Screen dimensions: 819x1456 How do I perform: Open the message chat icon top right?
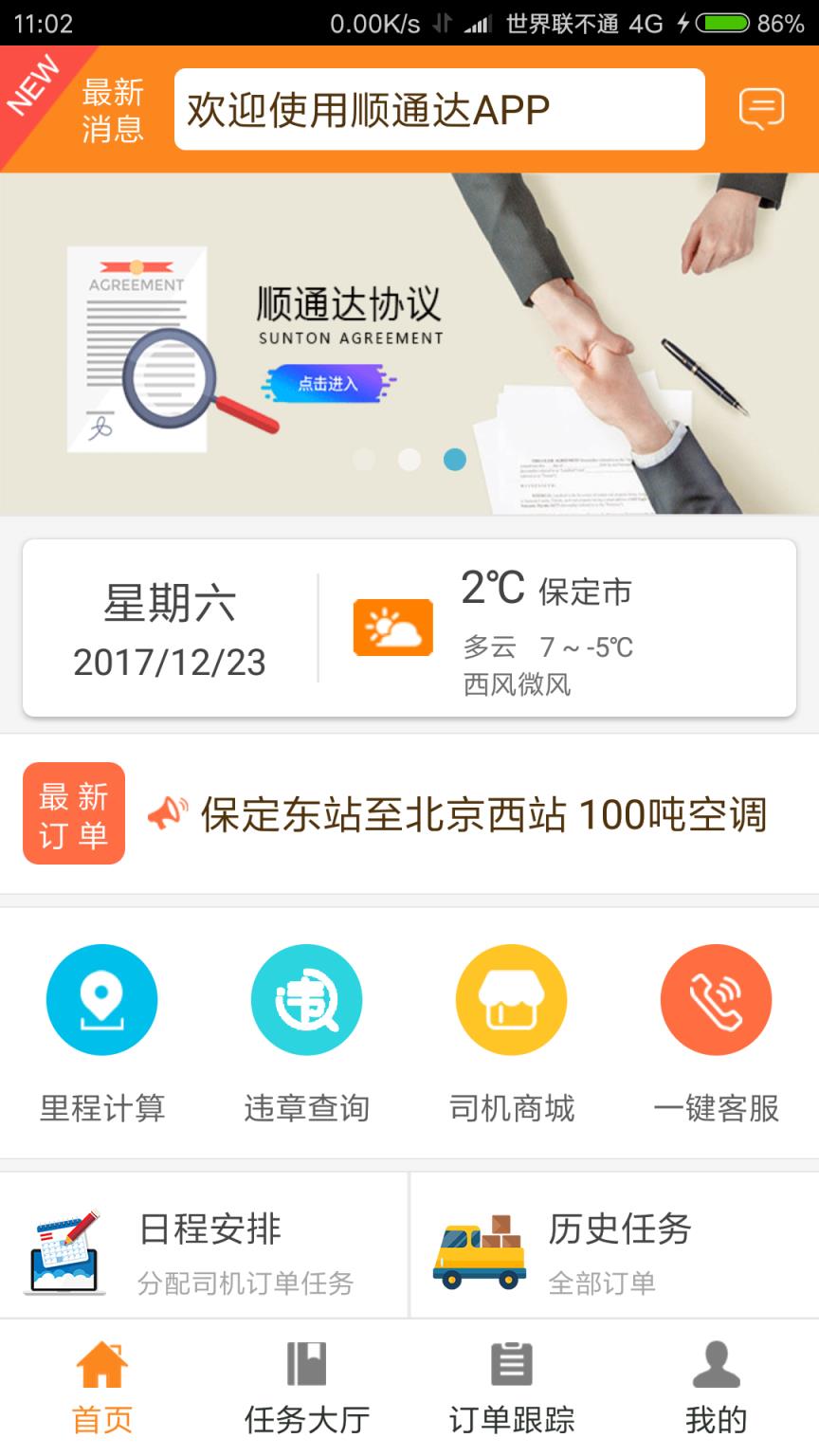click(x=761, y=107)
